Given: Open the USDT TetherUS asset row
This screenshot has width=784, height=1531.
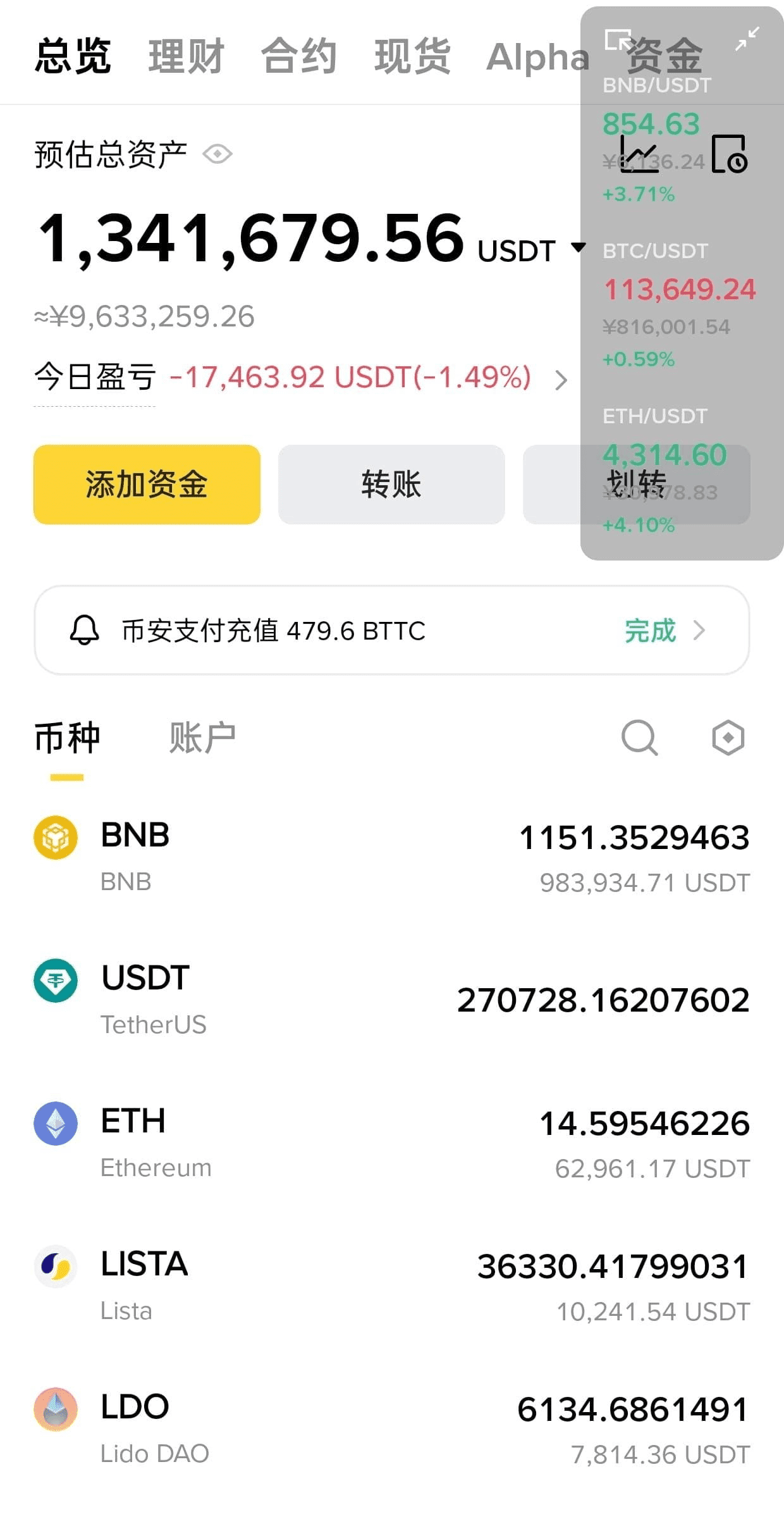Looking at the screenshot, I should 391,1000.
